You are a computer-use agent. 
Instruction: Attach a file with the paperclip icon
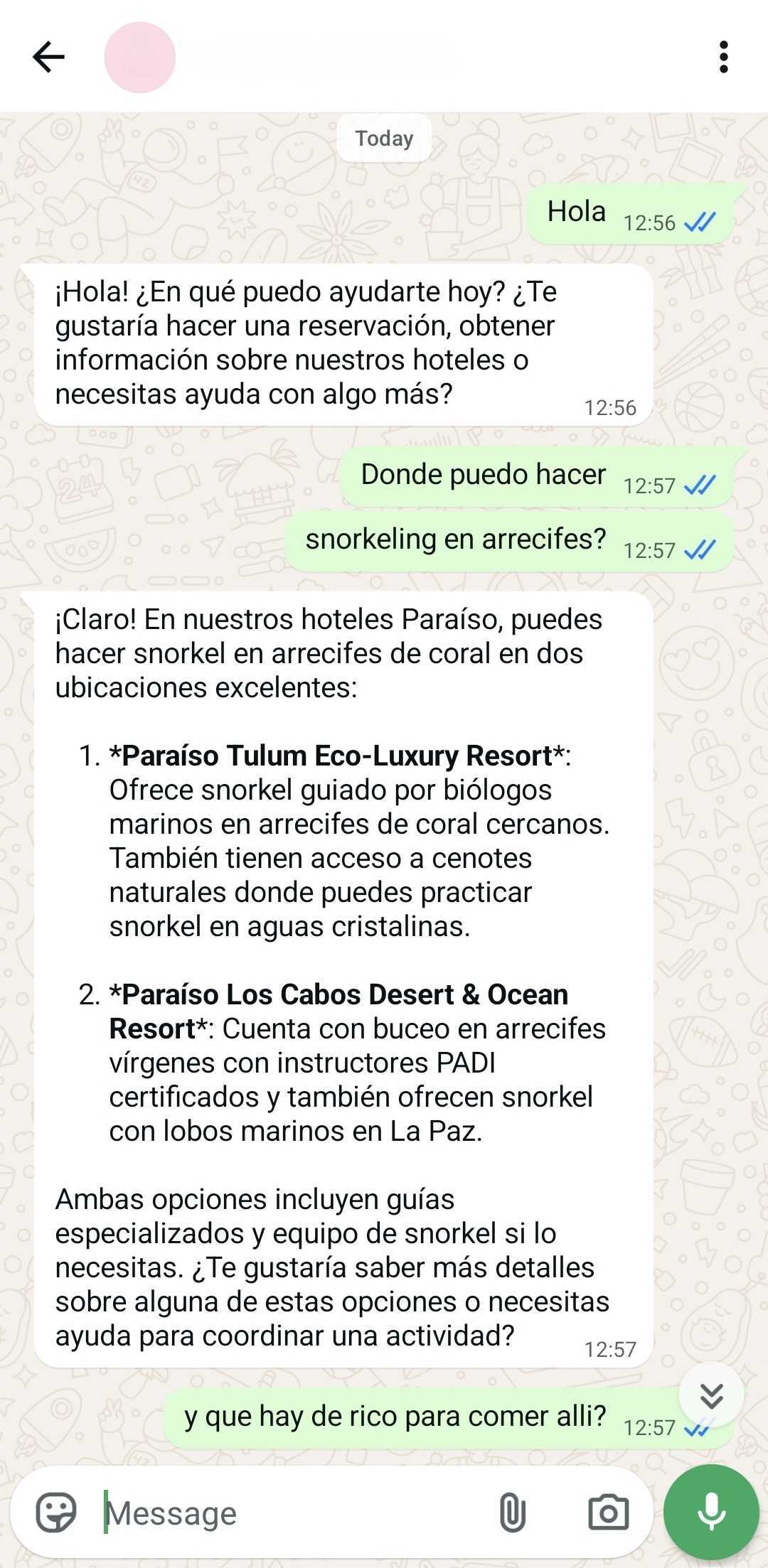tap(512, 1513)
